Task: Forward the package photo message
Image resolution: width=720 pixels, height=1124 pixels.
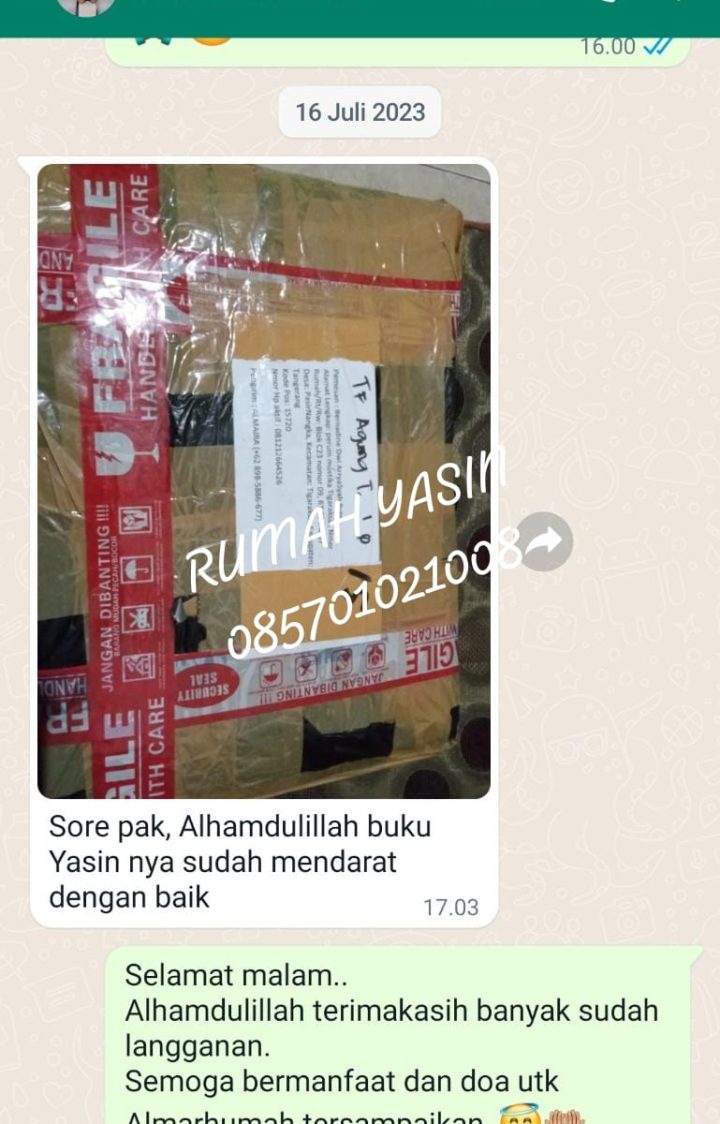Action: [545, 542]
